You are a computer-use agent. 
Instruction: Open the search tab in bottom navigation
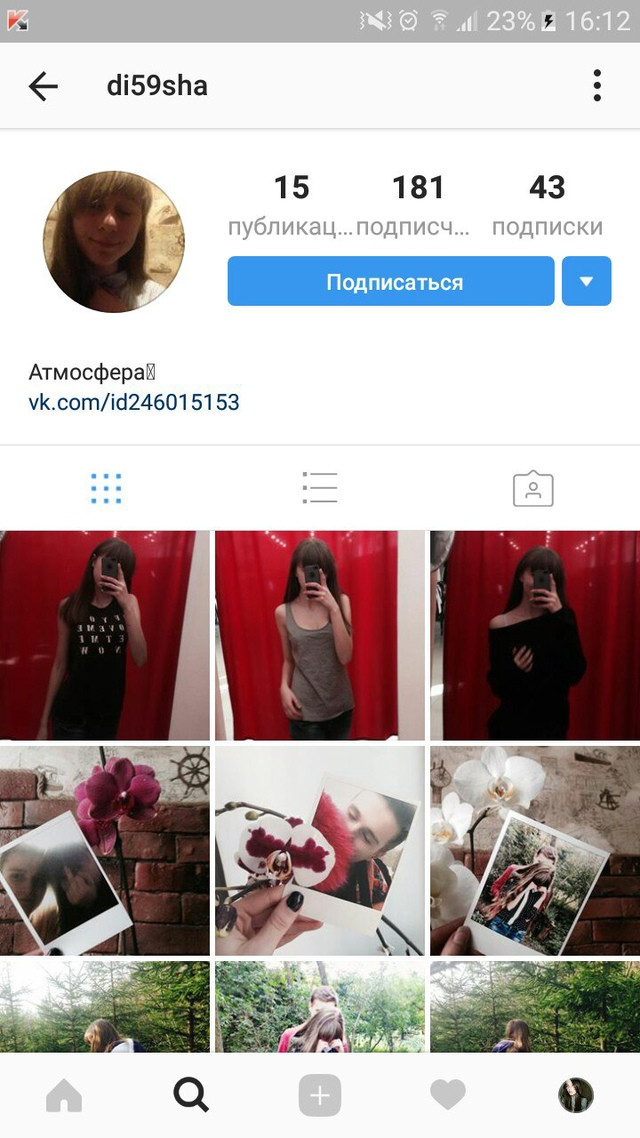click(192, 1095)
